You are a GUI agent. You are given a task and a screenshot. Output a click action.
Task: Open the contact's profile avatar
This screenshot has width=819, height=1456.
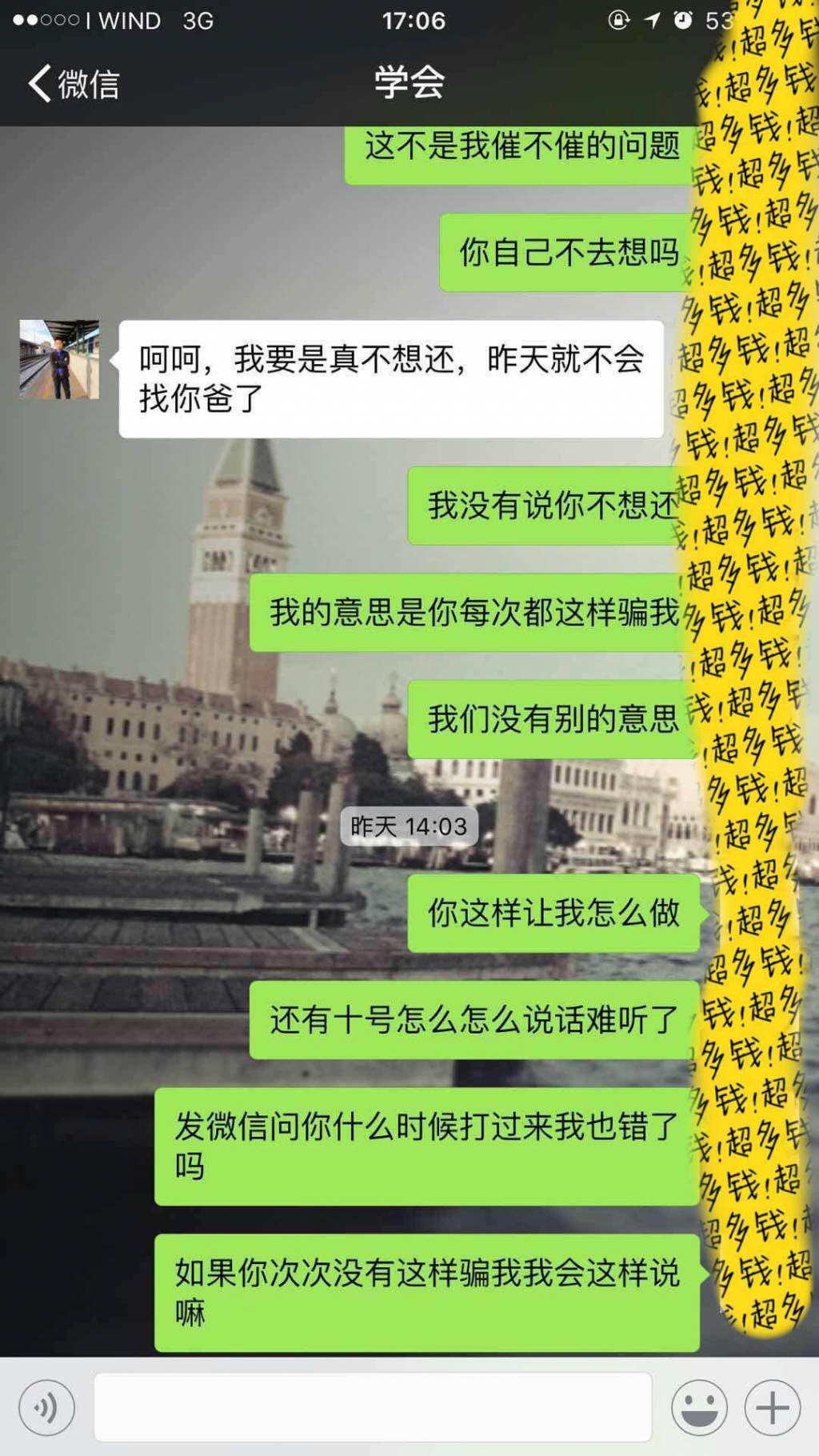[x=59, y=360]
